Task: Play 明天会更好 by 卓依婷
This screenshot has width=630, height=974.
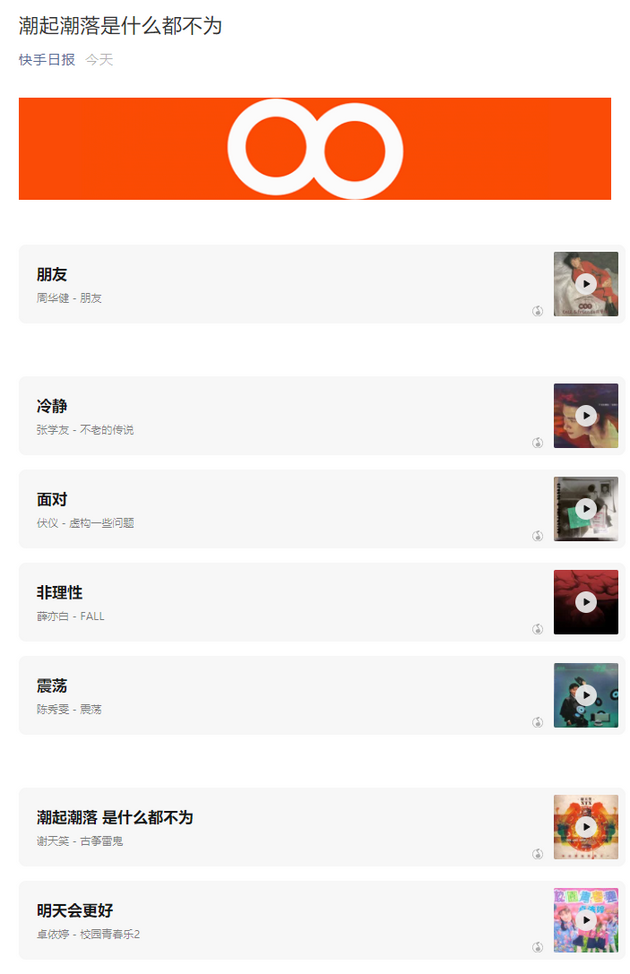Action: click(x=586, y=920)
